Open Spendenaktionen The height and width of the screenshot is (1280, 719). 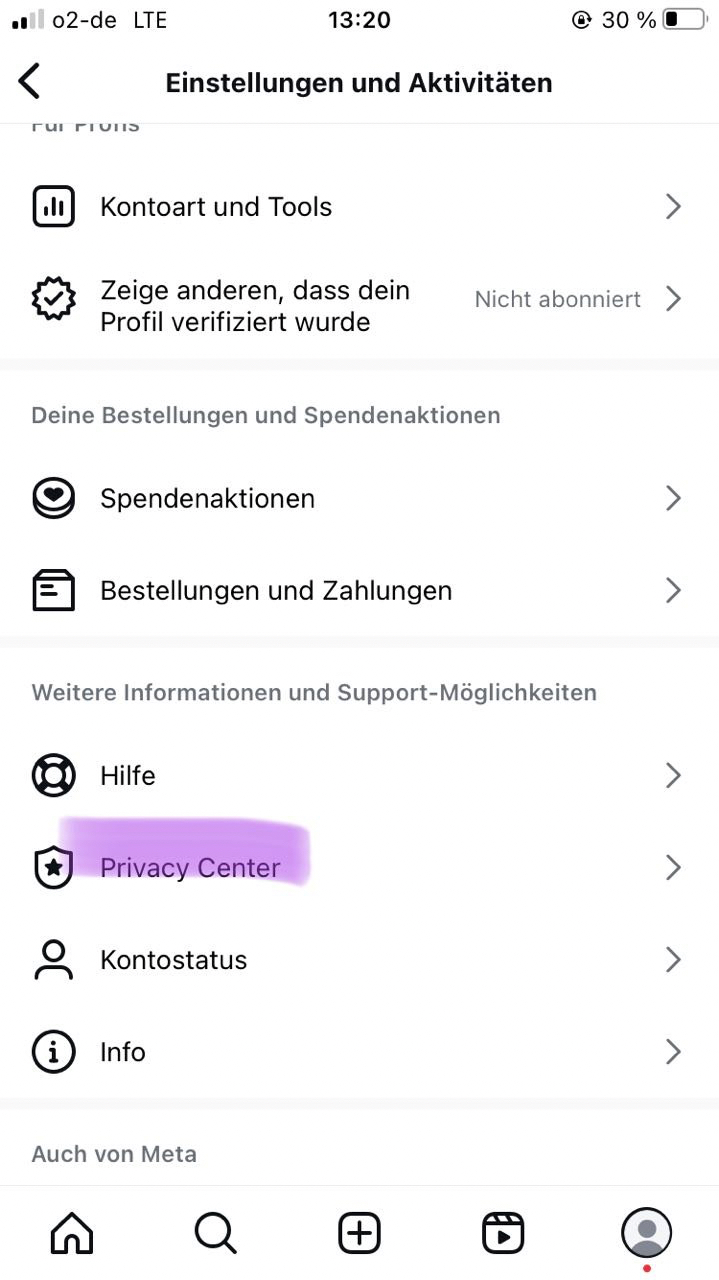pyautogui.click(x=358, y=498)
